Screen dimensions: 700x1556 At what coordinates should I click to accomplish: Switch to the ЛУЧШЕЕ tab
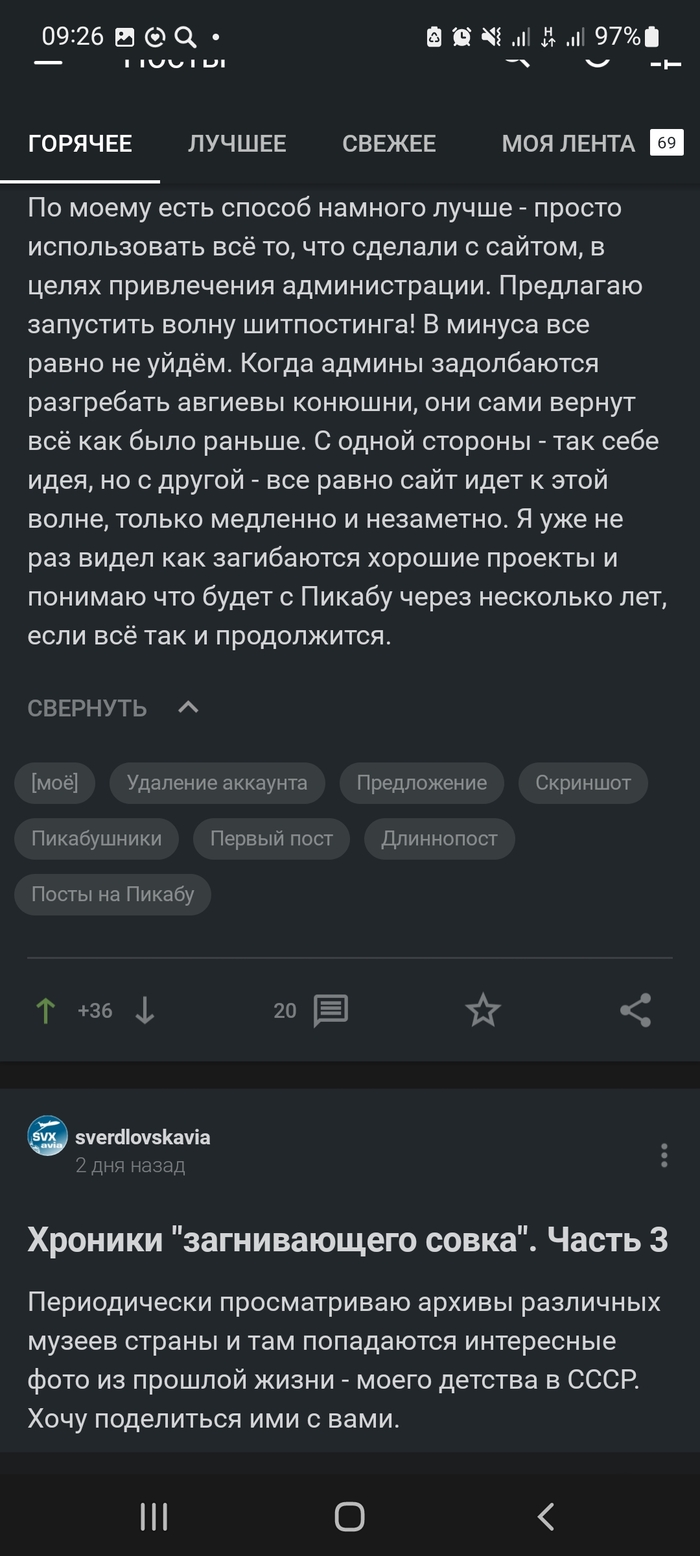(237, 144)
